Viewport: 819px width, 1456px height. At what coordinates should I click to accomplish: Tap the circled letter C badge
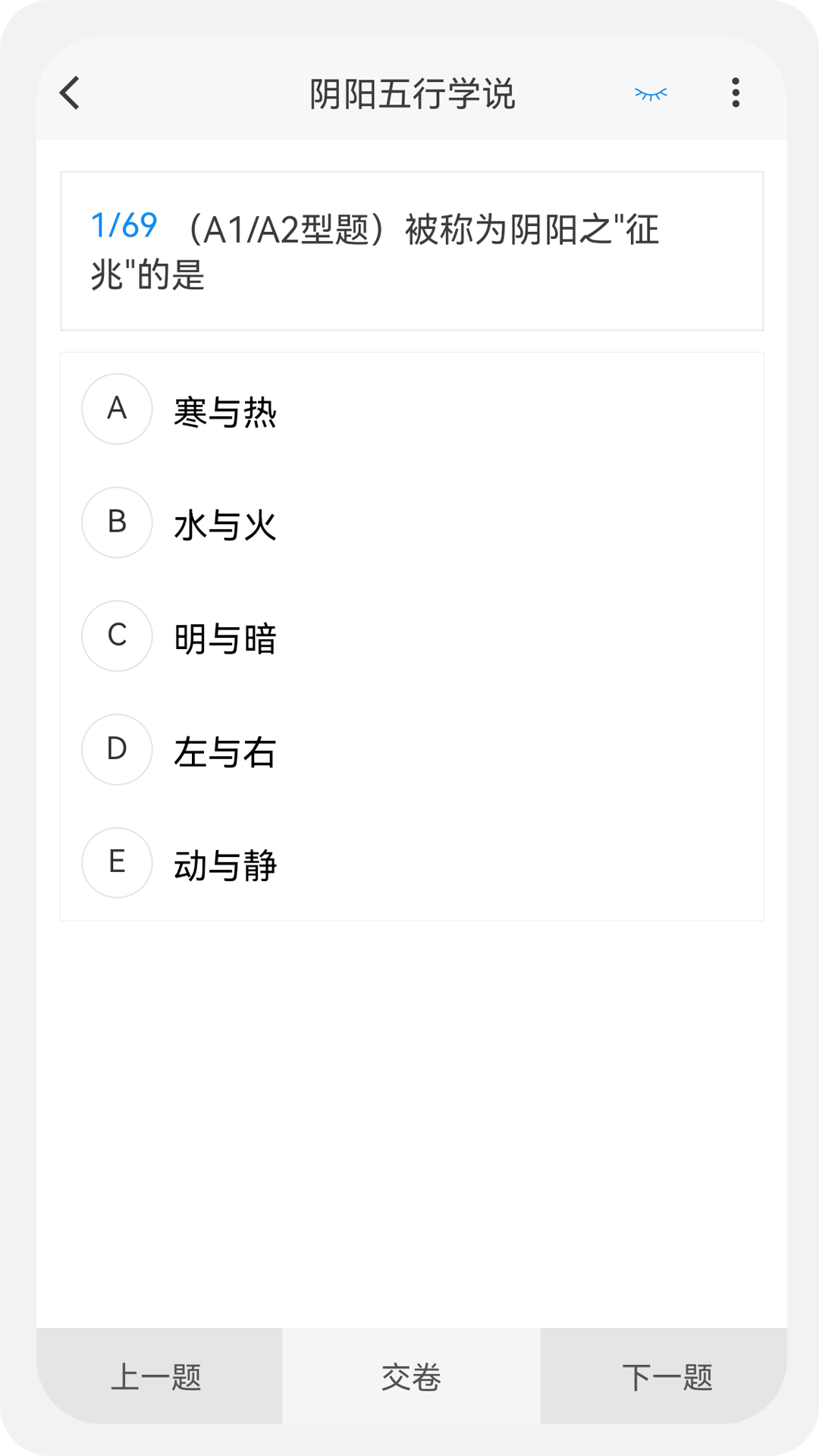click(116, 636)
